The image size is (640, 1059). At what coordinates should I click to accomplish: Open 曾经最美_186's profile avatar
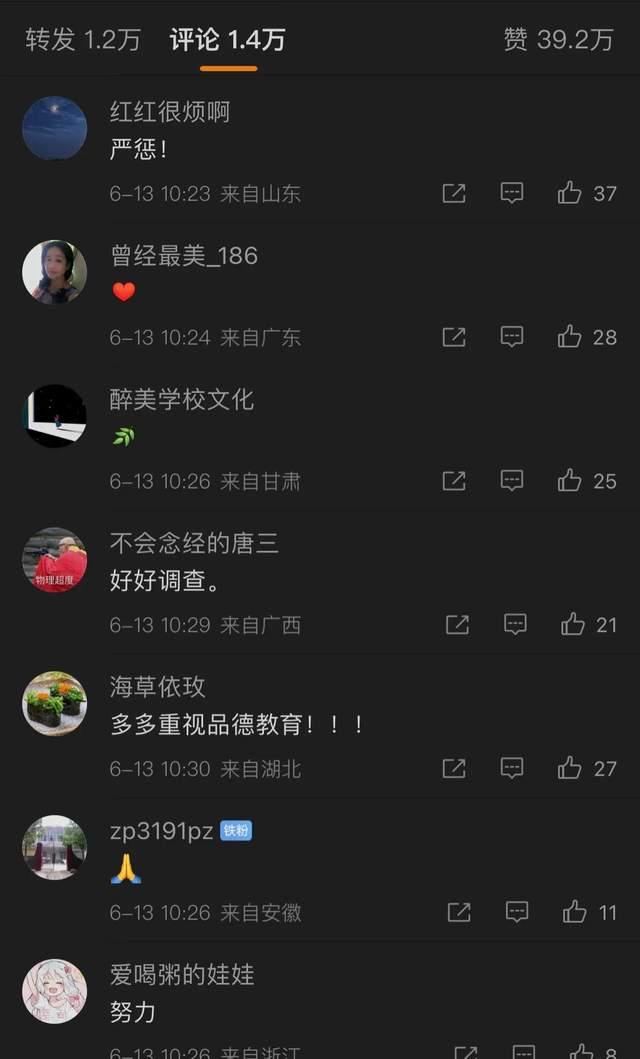point(54,272)
